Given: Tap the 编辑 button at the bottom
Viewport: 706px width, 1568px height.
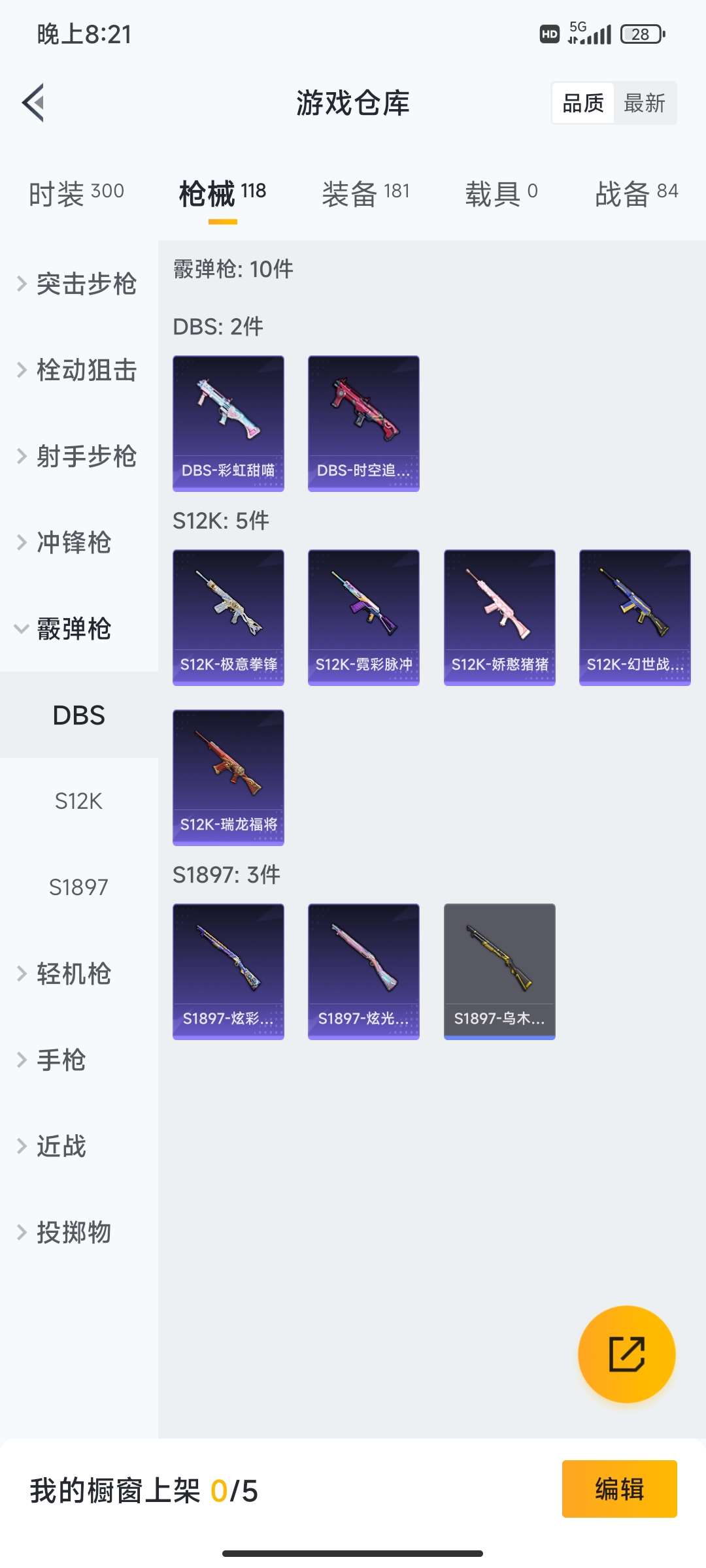Looking at the screenshot, I should click(x=618, y=1488).
